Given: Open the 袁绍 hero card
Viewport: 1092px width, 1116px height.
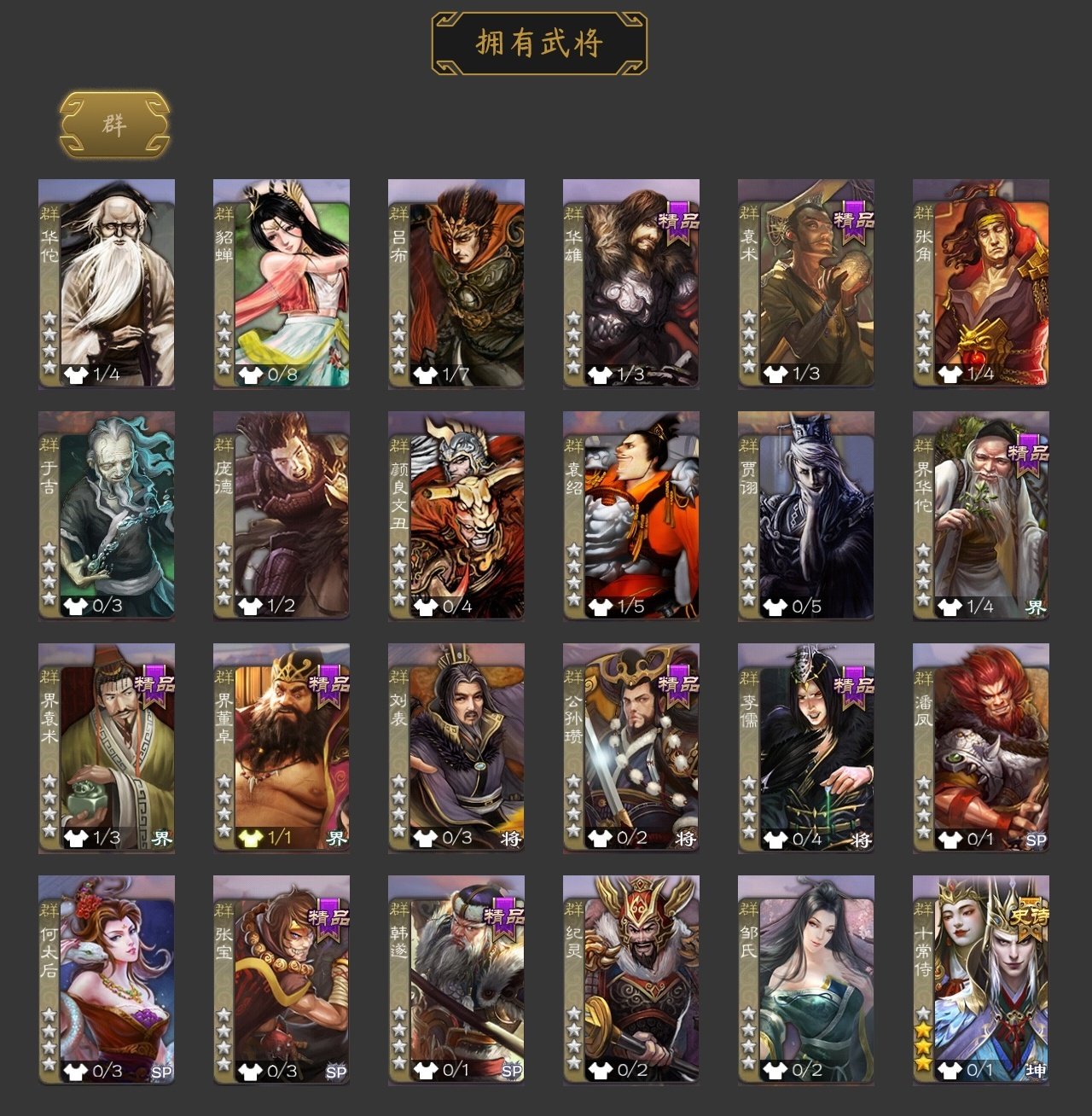Looking at the screenshot, I should (631, 515).
